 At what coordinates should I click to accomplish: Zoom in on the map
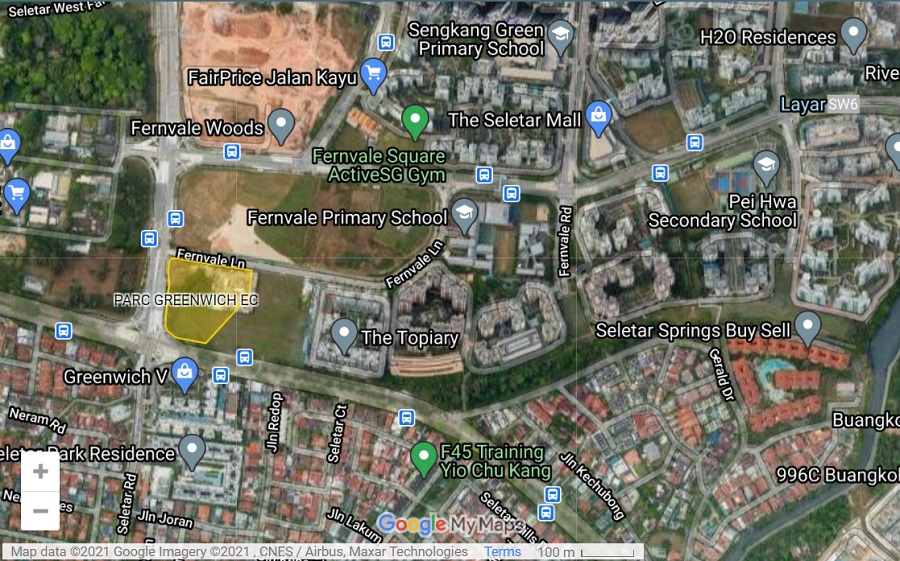[40, 471]
